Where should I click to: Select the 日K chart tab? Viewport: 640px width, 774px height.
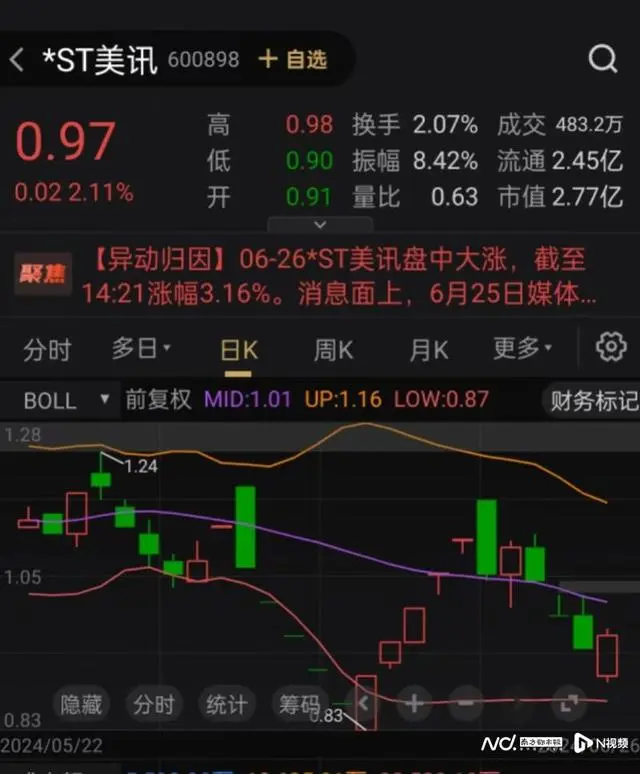[239, 349]
